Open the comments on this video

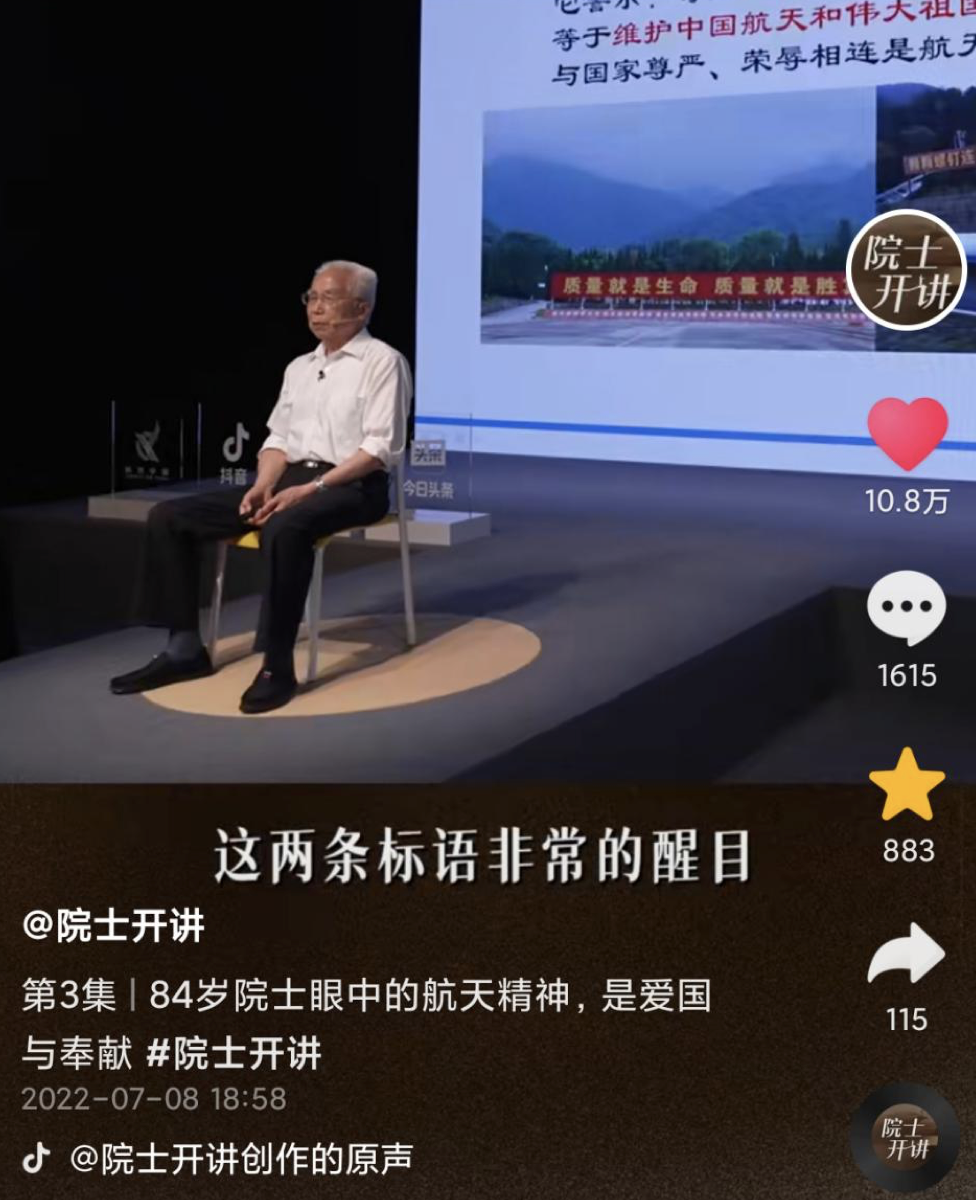tap(906, 609)
